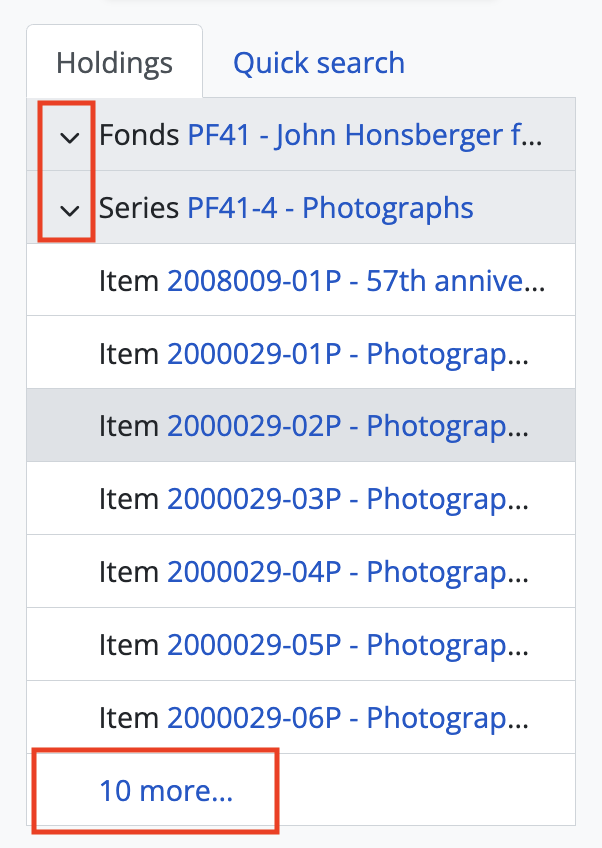Viewport: 602px width, 848px height.
Task: Collapse the Series PF41-4 chevron
Action: coord(69,210)
